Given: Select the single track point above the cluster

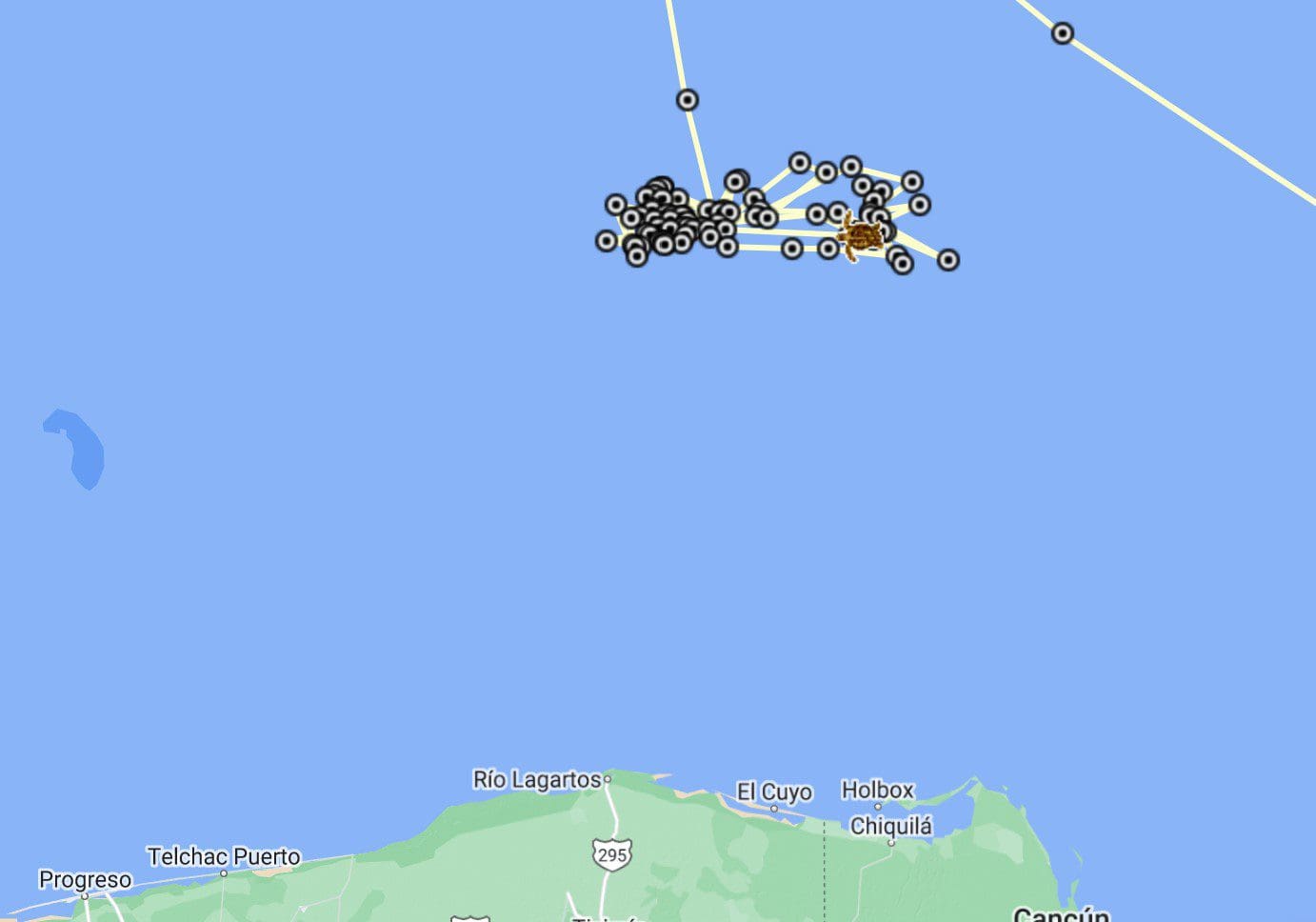Looking at the screenshot, I should (x=688, y=100).
